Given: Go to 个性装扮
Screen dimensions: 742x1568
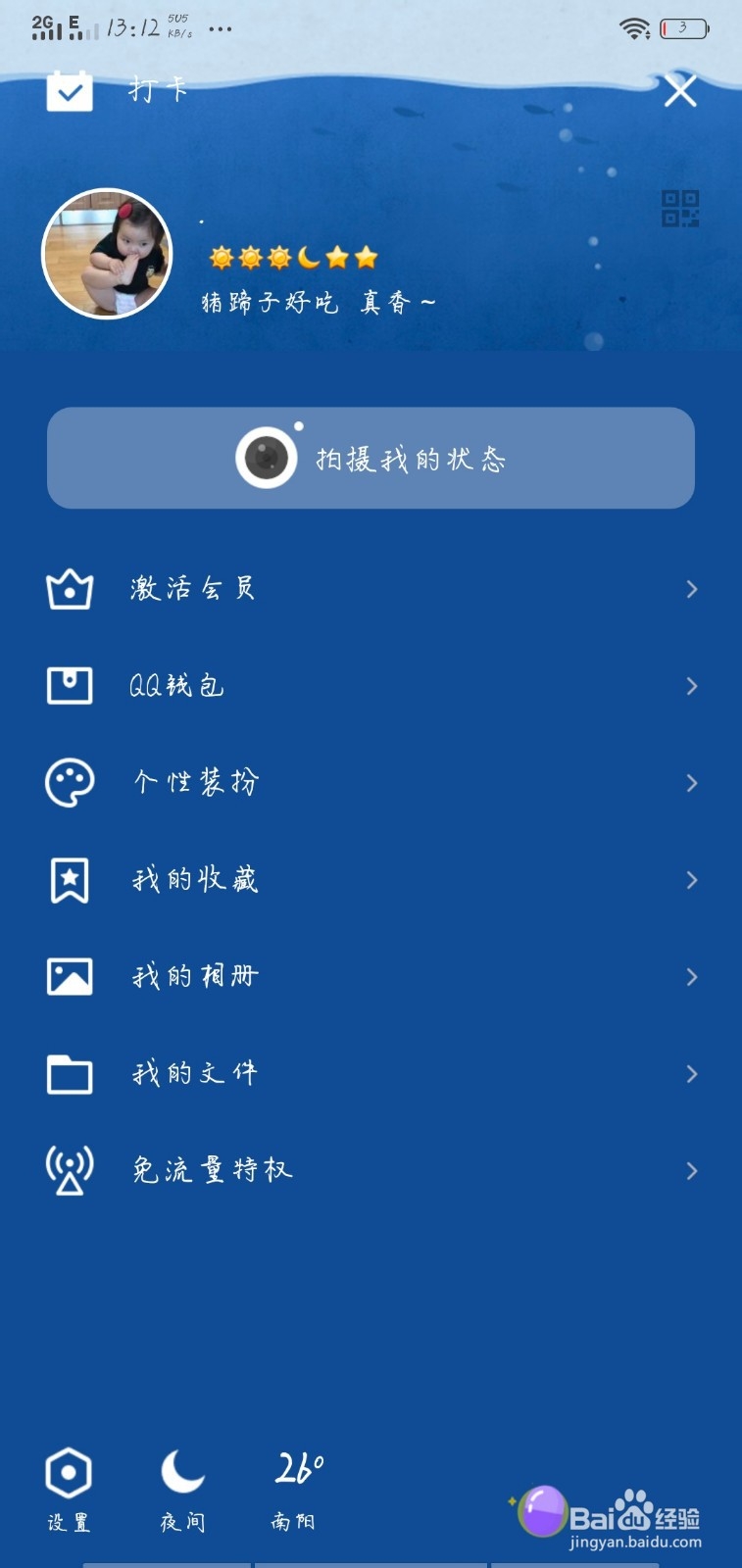Looking at the screenshot, I should point(371,783).
